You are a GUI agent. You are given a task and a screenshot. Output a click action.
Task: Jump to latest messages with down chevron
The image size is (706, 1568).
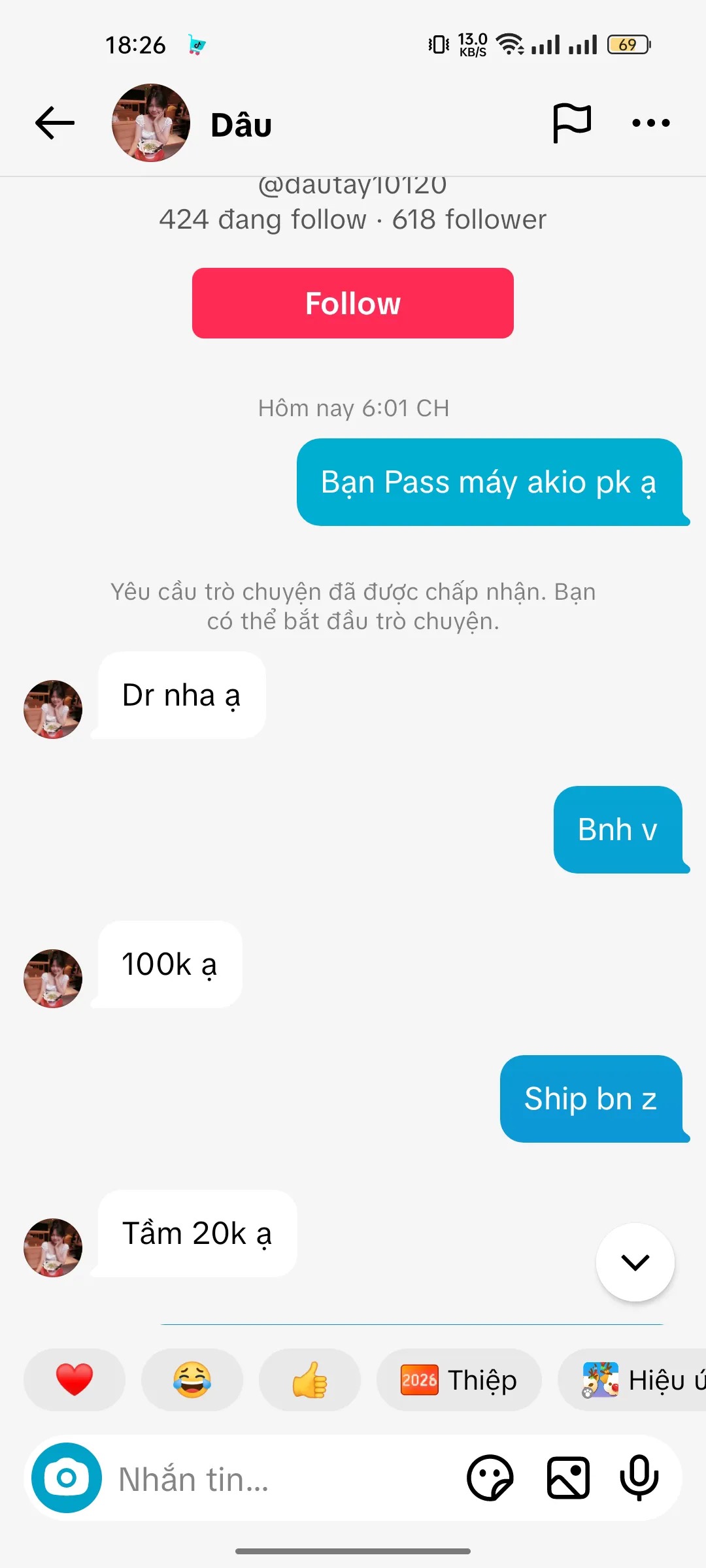tap(635, 1262)
